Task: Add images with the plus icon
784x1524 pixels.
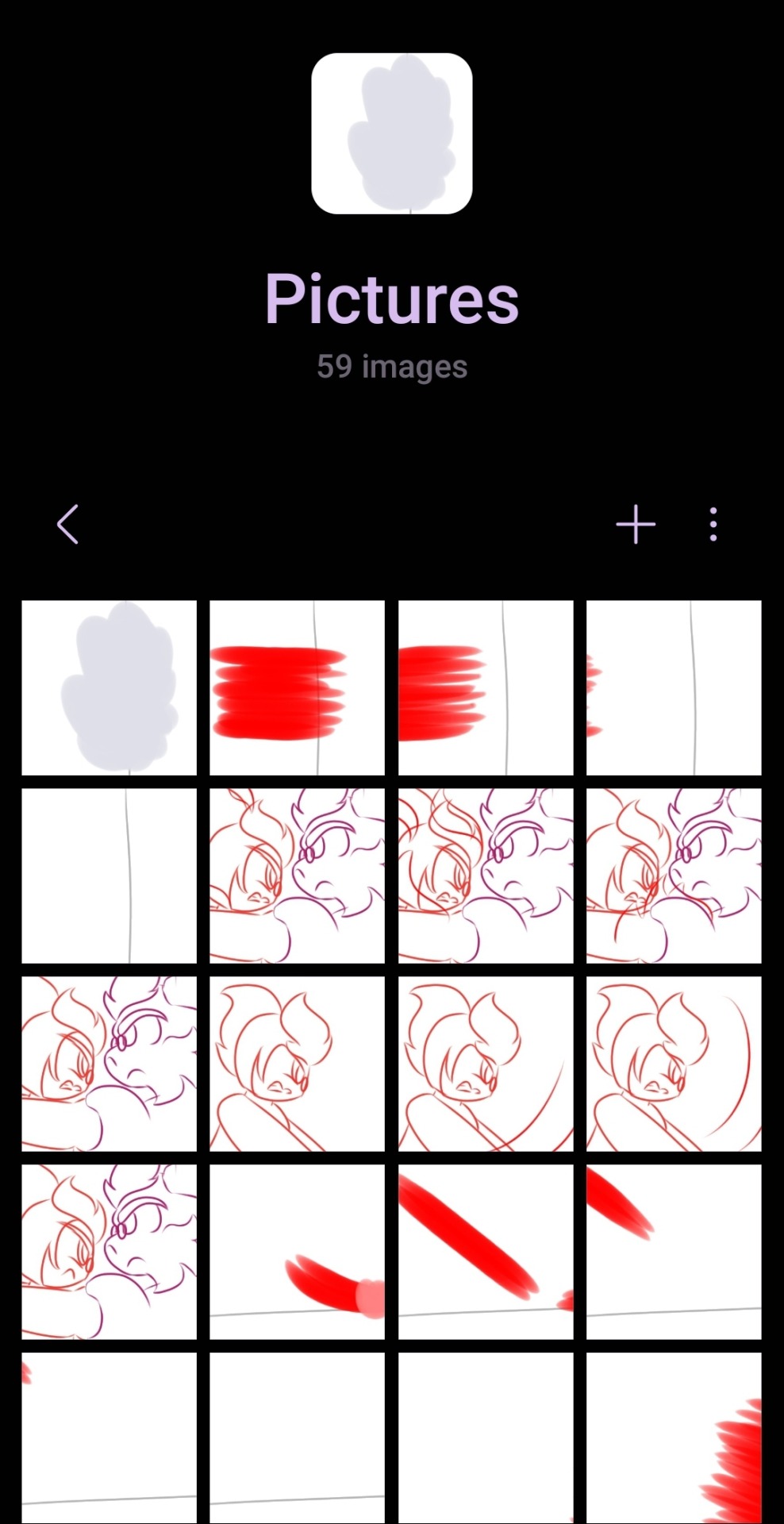Action: pyautogui.click(x=636, y=525)
